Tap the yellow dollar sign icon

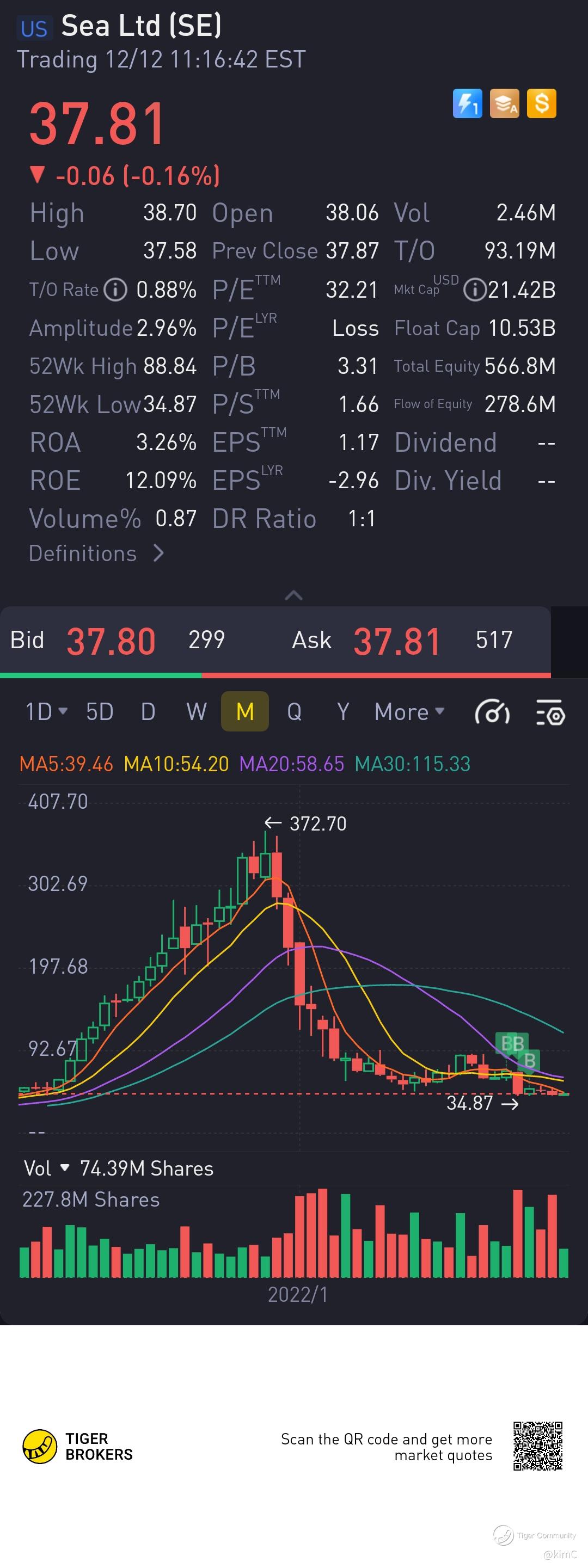[541, 103]
